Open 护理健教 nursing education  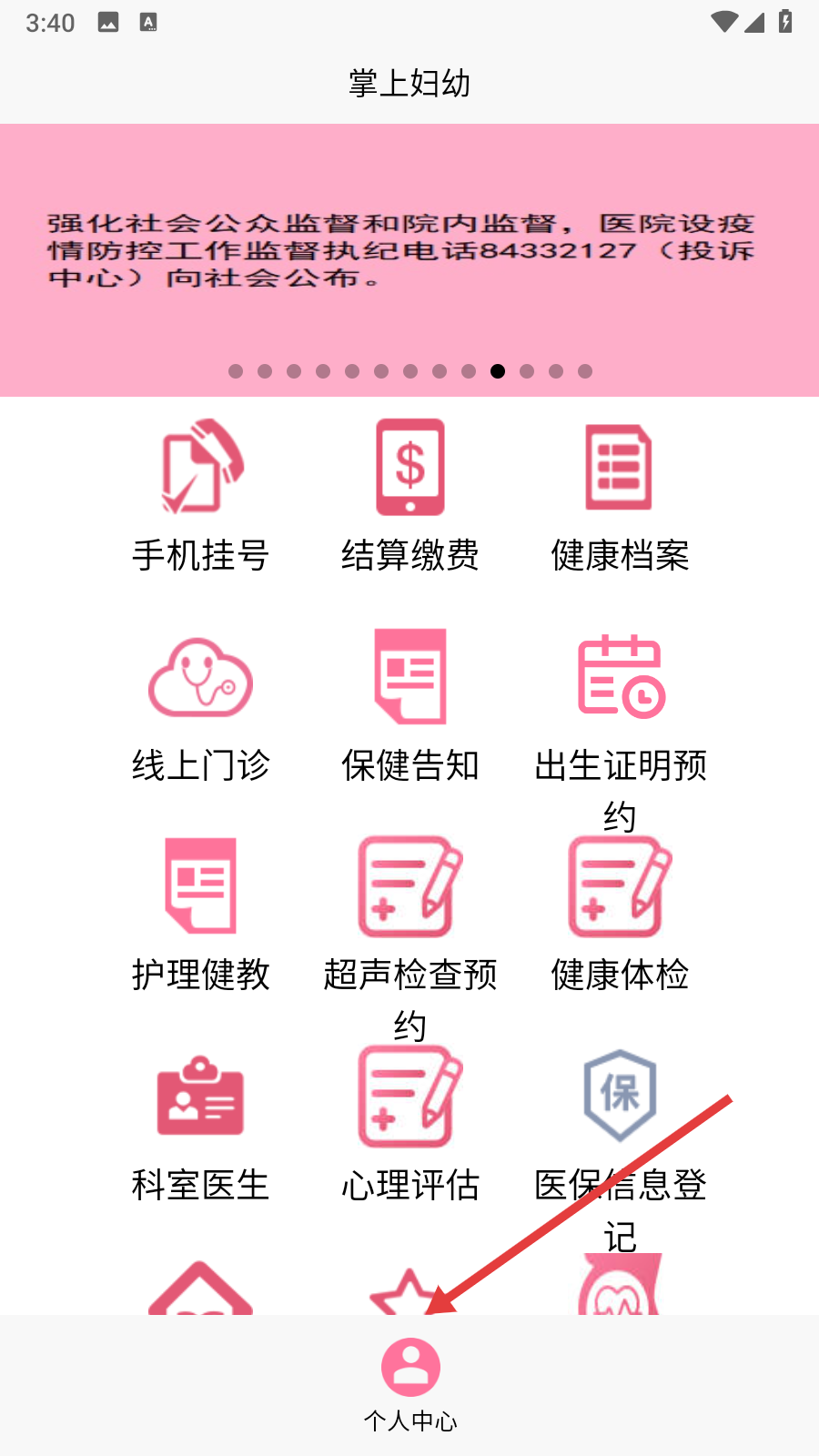[201, 915]
